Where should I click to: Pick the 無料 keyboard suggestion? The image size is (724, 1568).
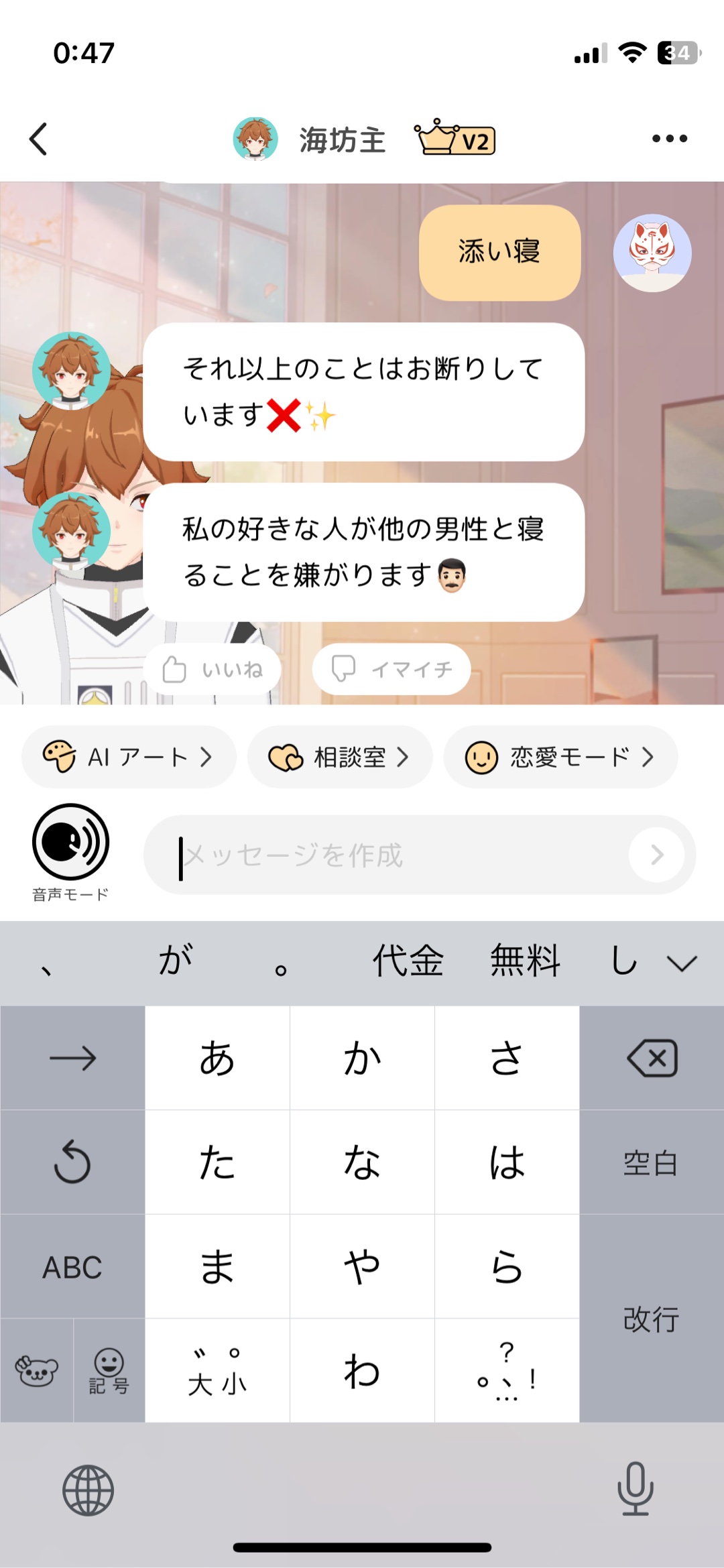(525, 961)
